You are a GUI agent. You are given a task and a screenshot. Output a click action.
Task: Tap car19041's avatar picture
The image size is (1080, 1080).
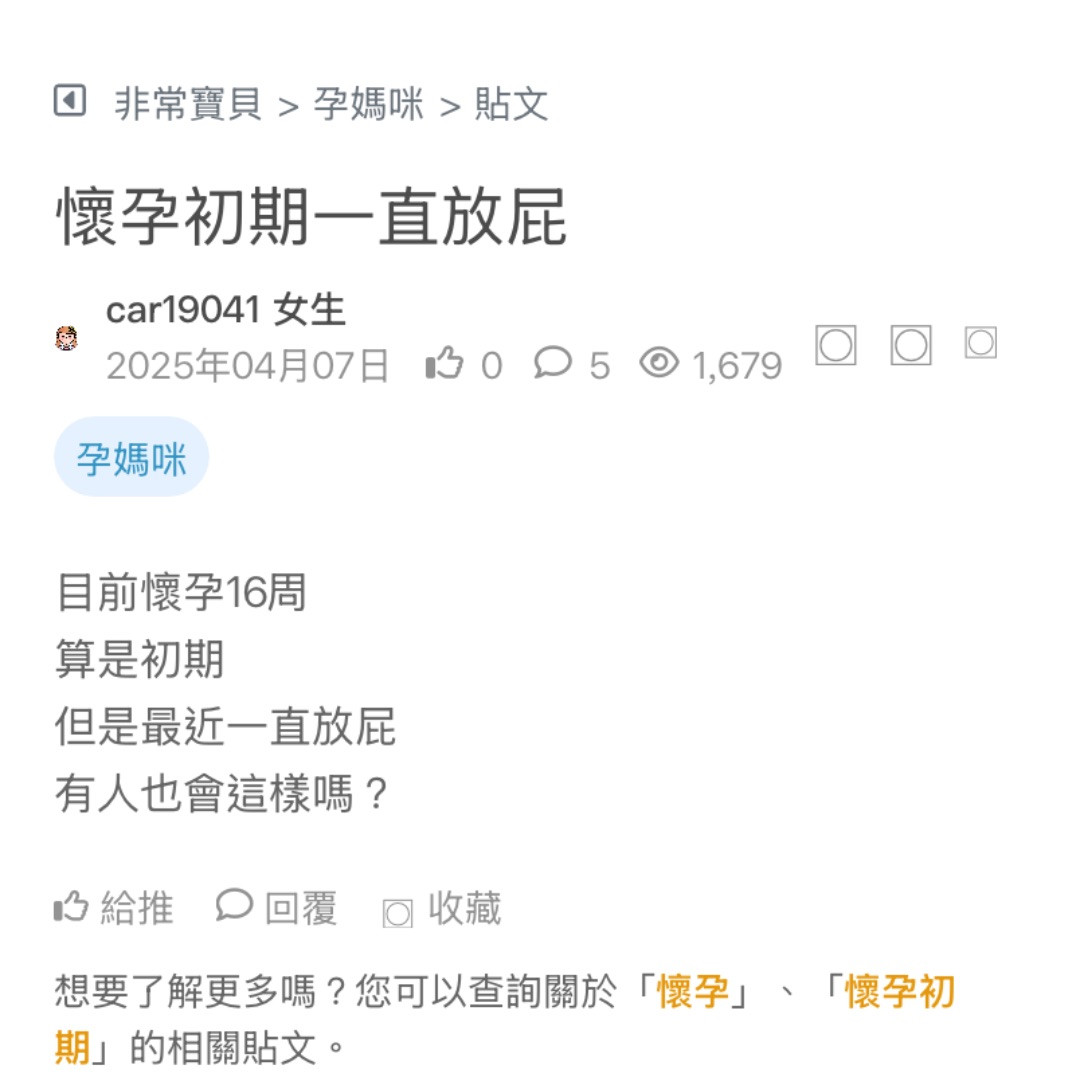click(x=67, y=339)
